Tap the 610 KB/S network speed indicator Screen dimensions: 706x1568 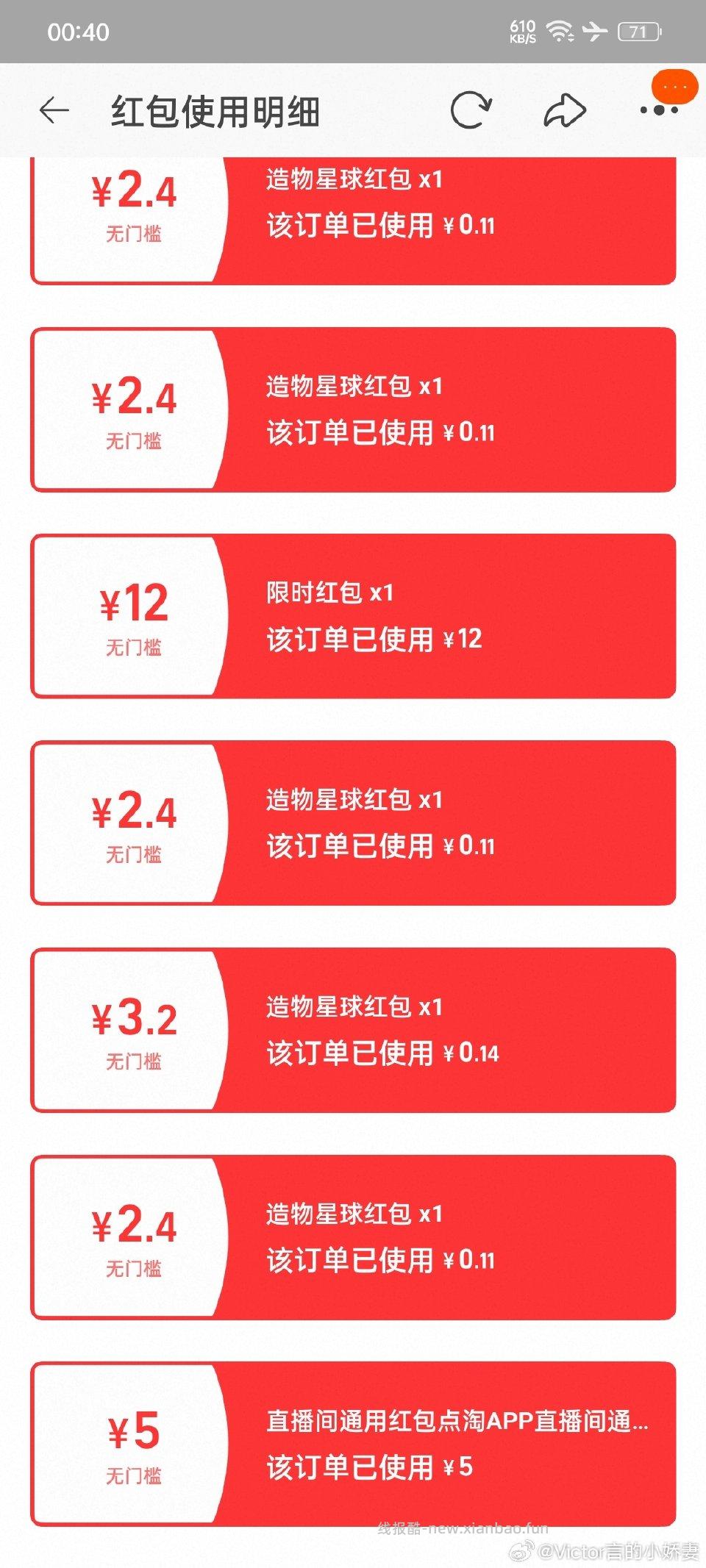pos(522,32)
